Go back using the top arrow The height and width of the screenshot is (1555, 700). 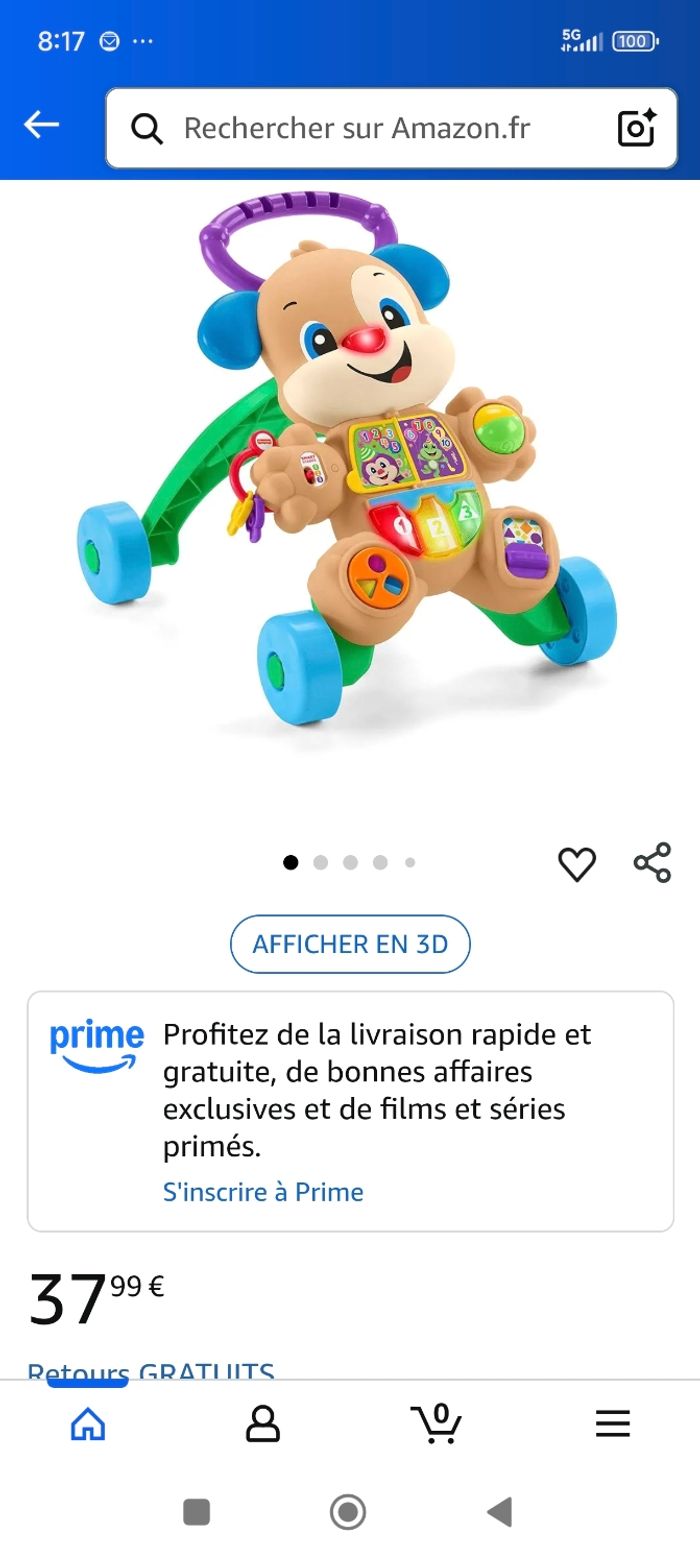(x=41, y=125)
